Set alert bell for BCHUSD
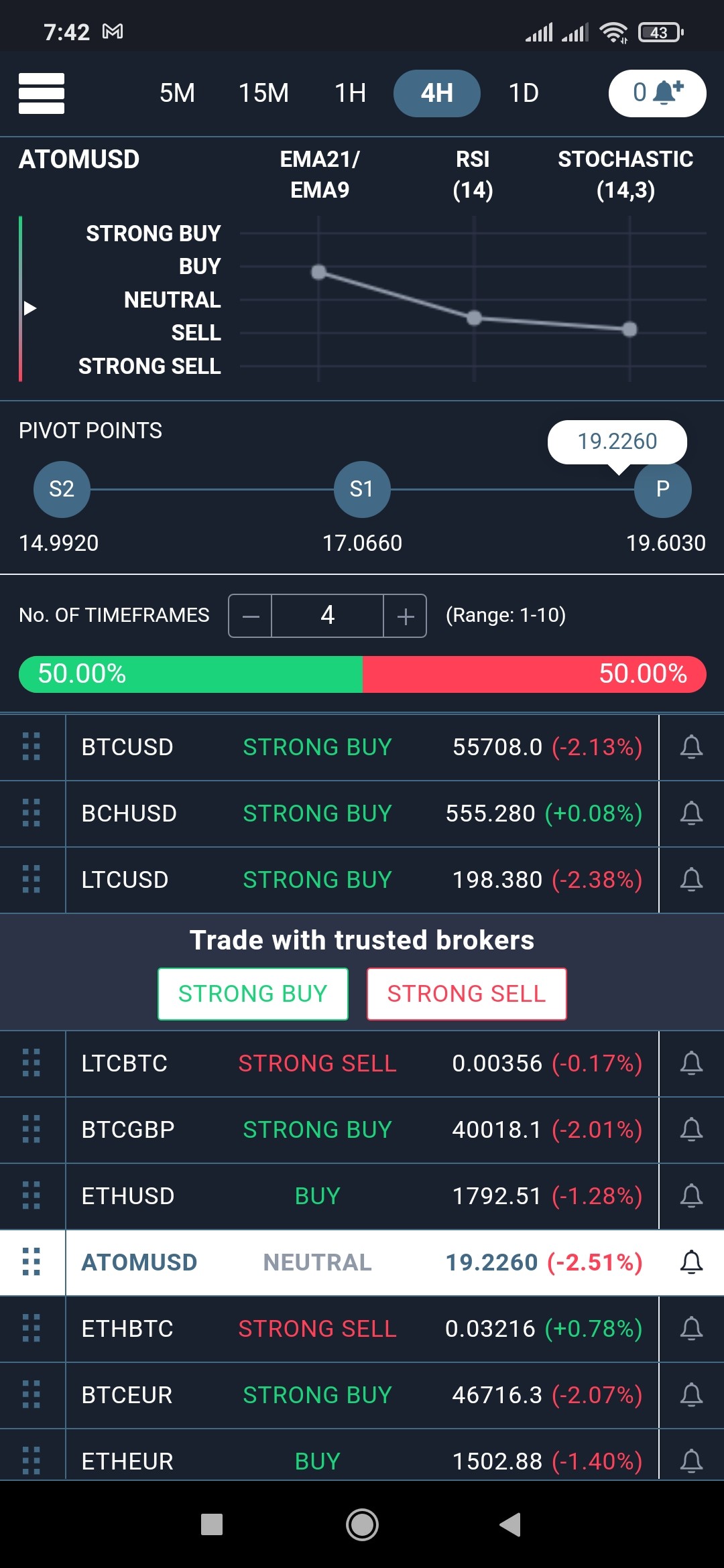The width and height of the screenshot is (724, 1568). tap(691, 813)
